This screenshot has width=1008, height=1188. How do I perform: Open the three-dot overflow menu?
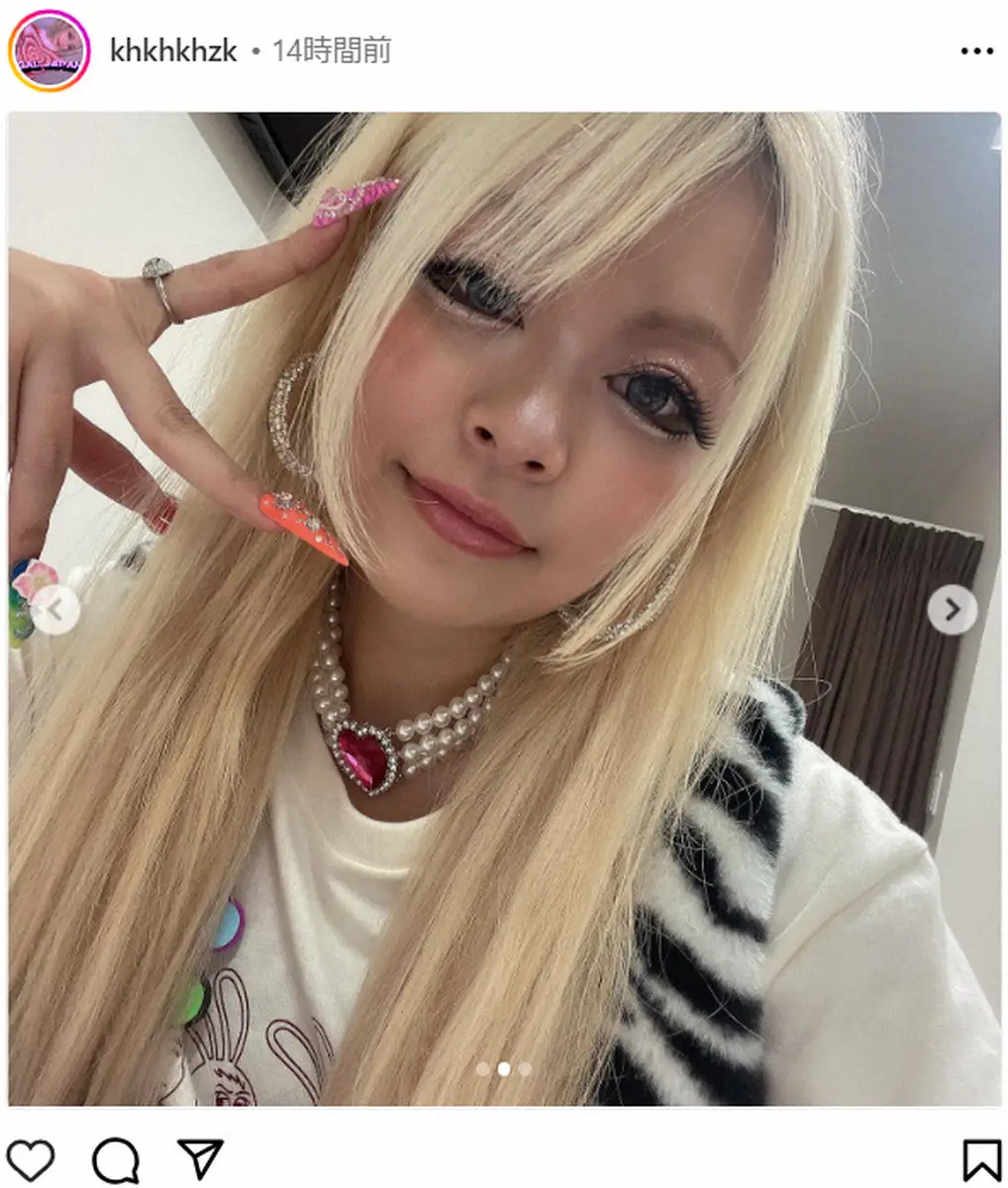[976, 51]
